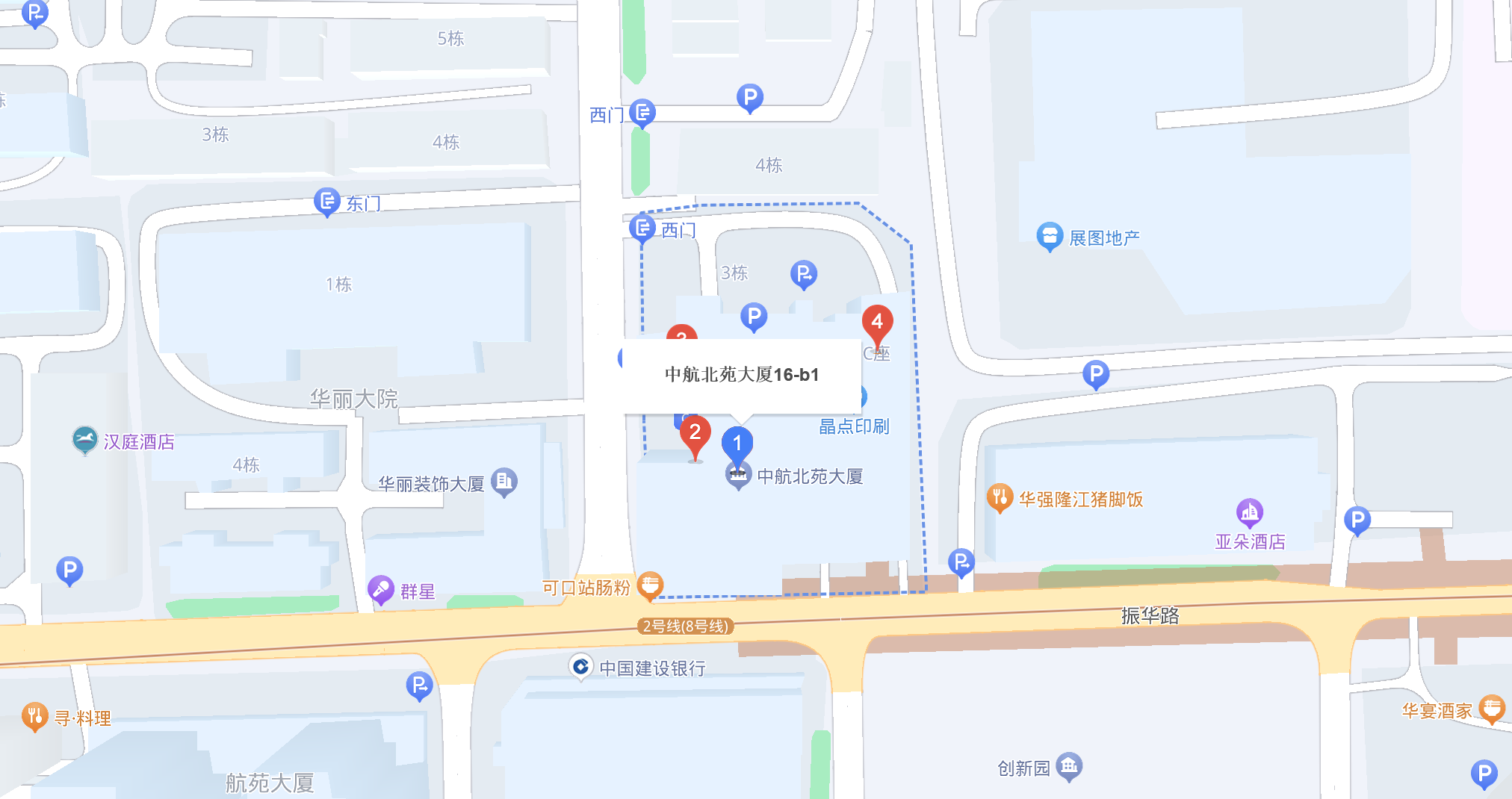This screenshot has width=1512, height=799.
Task: Select the red result marker numbered 4
Action: [877, 322]
